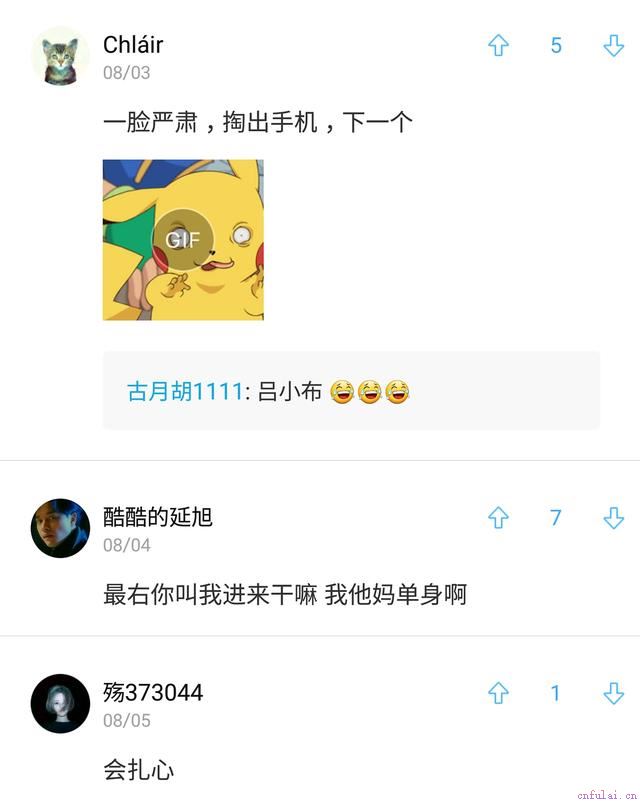The image size is (640, 802).
Task: Play the Pikachu GIF in Chláir's comment
Action: pos(183,240)
